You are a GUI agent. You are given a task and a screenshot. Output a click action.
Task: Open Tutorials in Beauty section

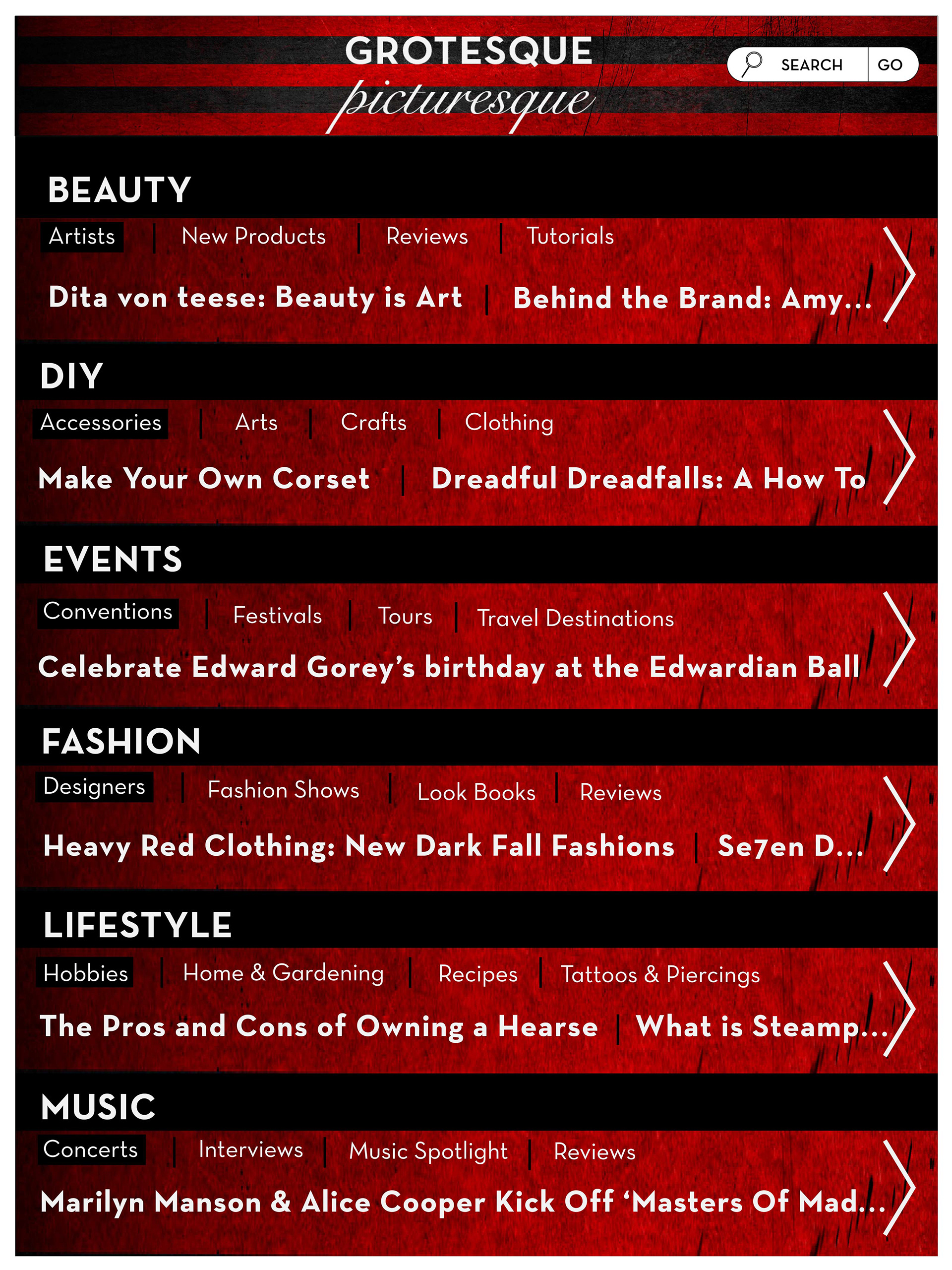tap(570, 237)
